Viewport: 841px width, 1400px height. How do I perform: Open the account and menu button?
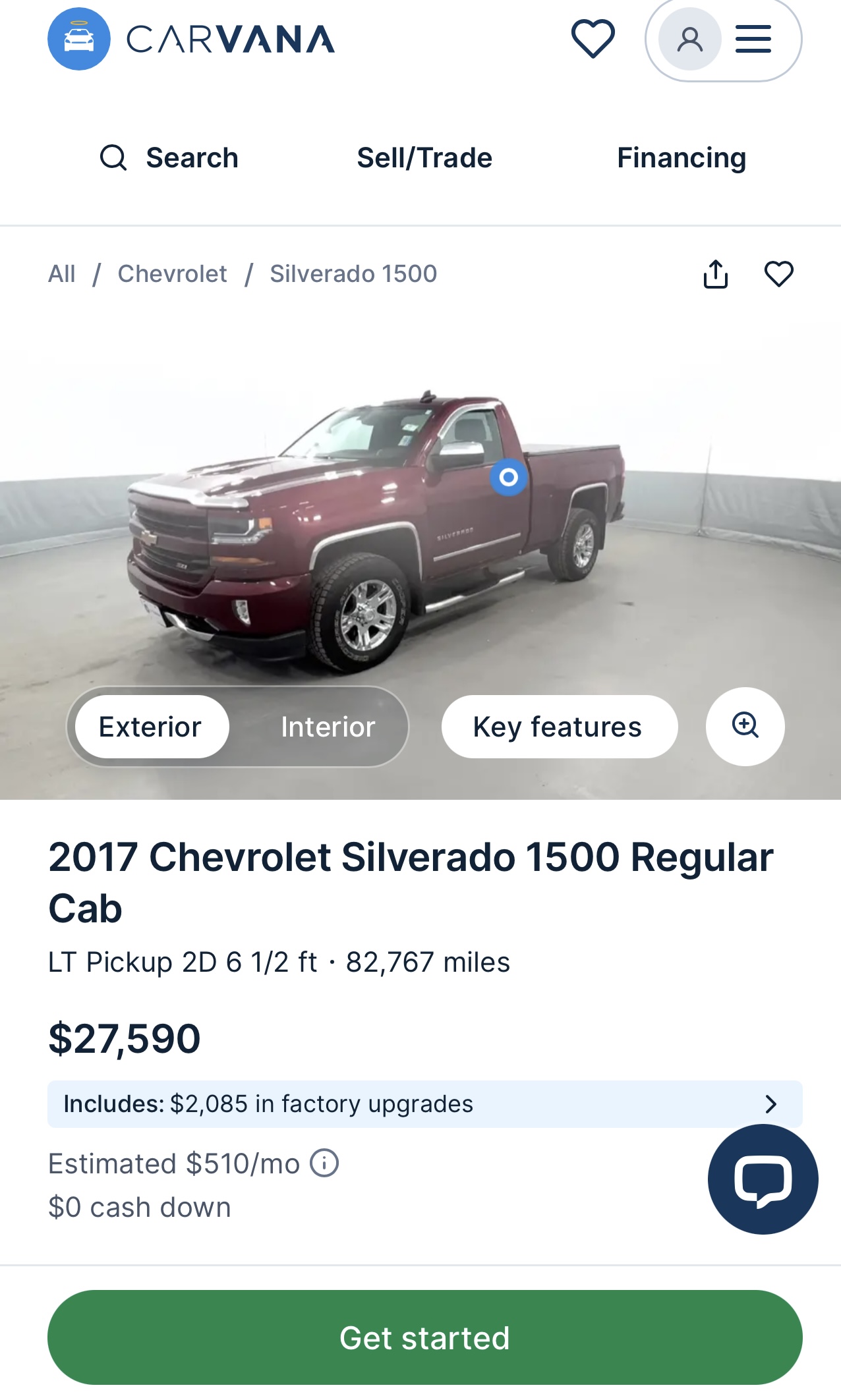pos(723,40)
